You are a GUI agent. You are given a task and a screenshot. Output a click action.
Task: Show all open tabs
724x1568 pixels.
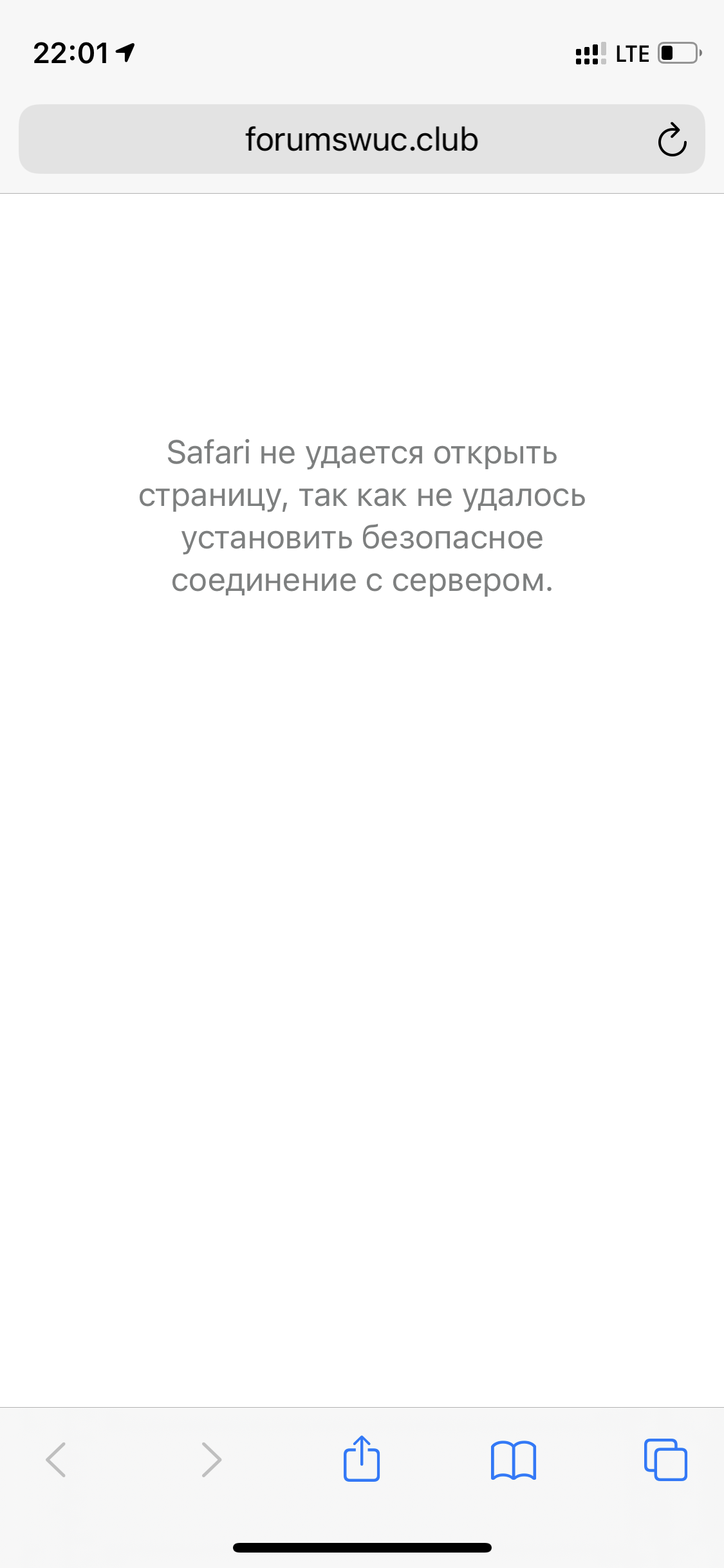[x=665, y=1460]
